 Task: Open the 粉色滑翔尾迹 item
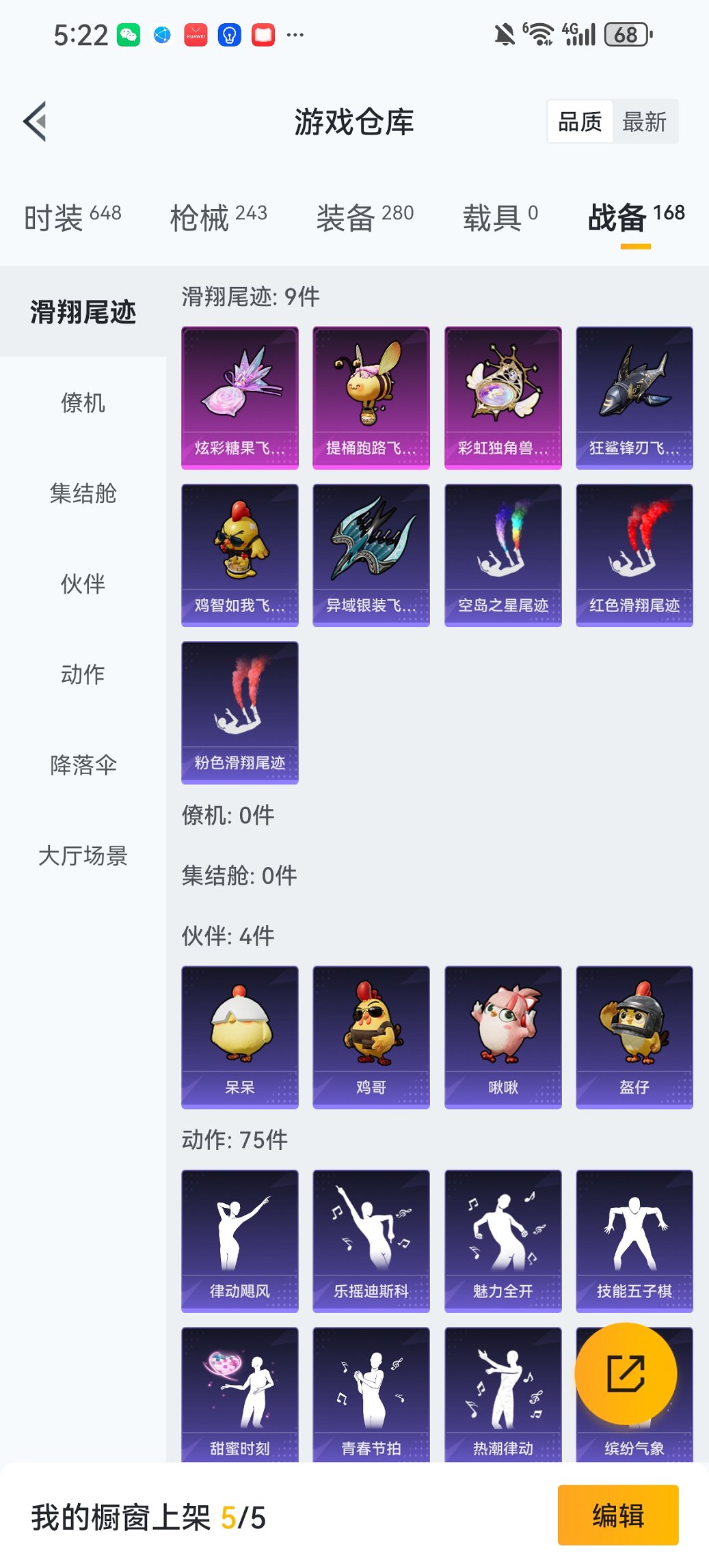tap(239, 712)
